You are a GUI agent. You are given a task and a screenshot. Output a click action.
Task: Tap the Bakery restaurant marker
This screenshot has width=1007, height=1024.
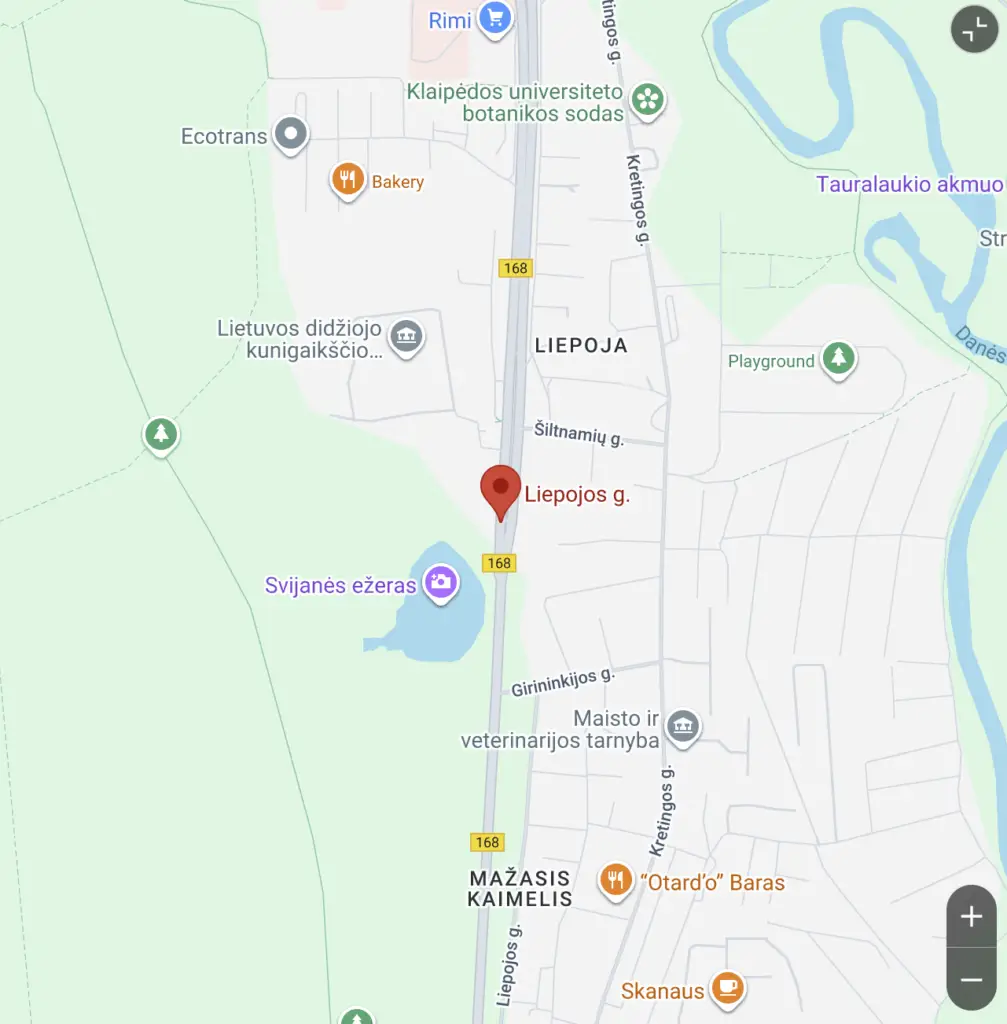pyautogui.click(x=347, y=180)
